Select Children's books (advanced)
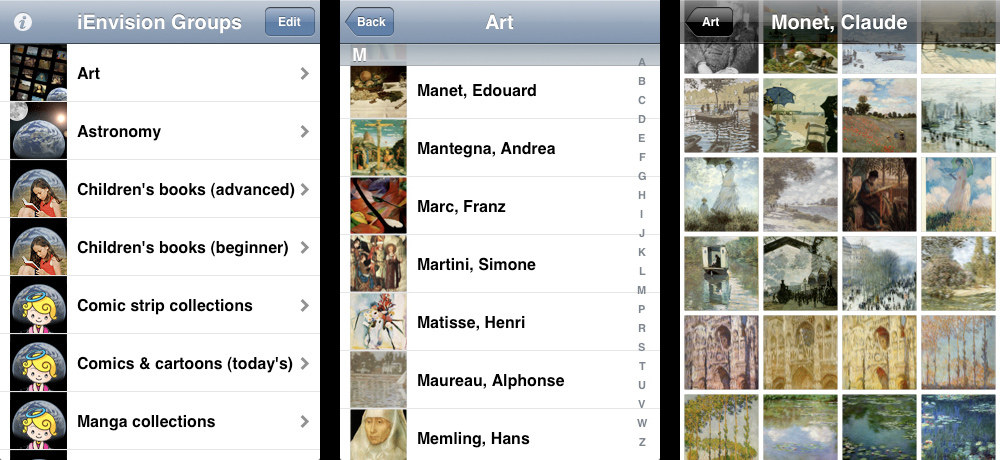1000x460 pixels. (x=160, y=189)
